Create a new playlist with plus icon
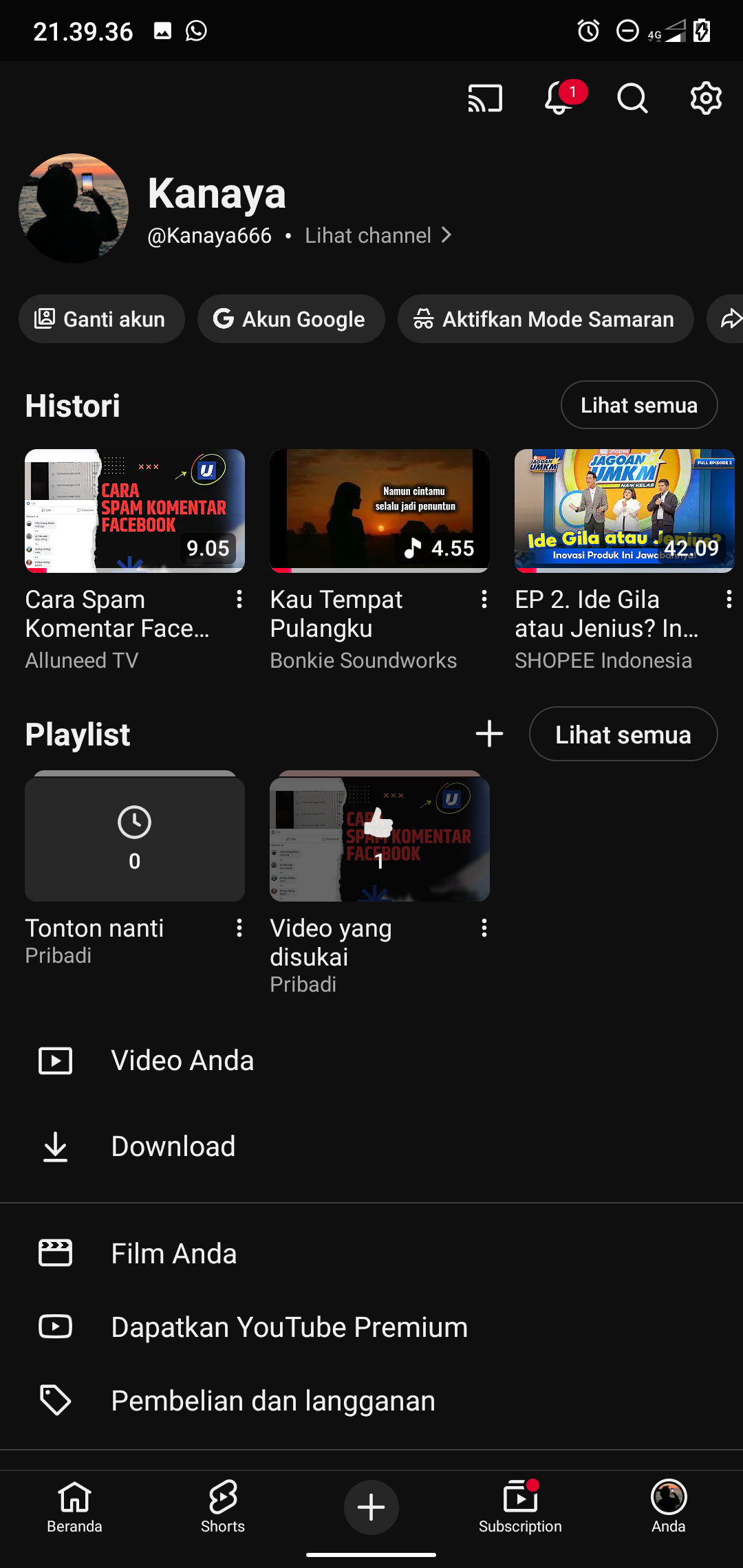The image size is (743, 1568). [x=489, y=734]
